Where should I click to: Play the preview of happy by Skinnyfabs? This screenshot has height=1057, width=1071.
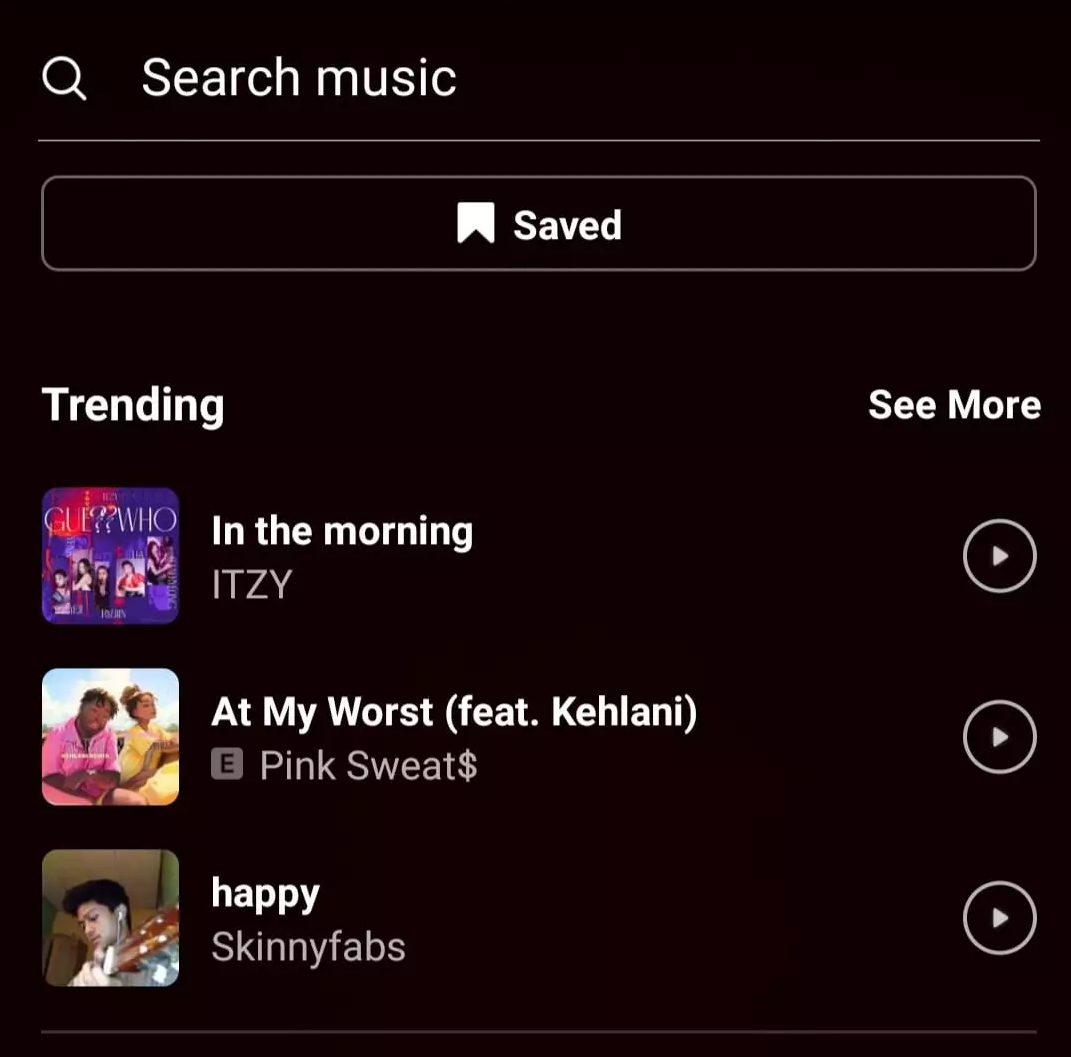[999, 918]
